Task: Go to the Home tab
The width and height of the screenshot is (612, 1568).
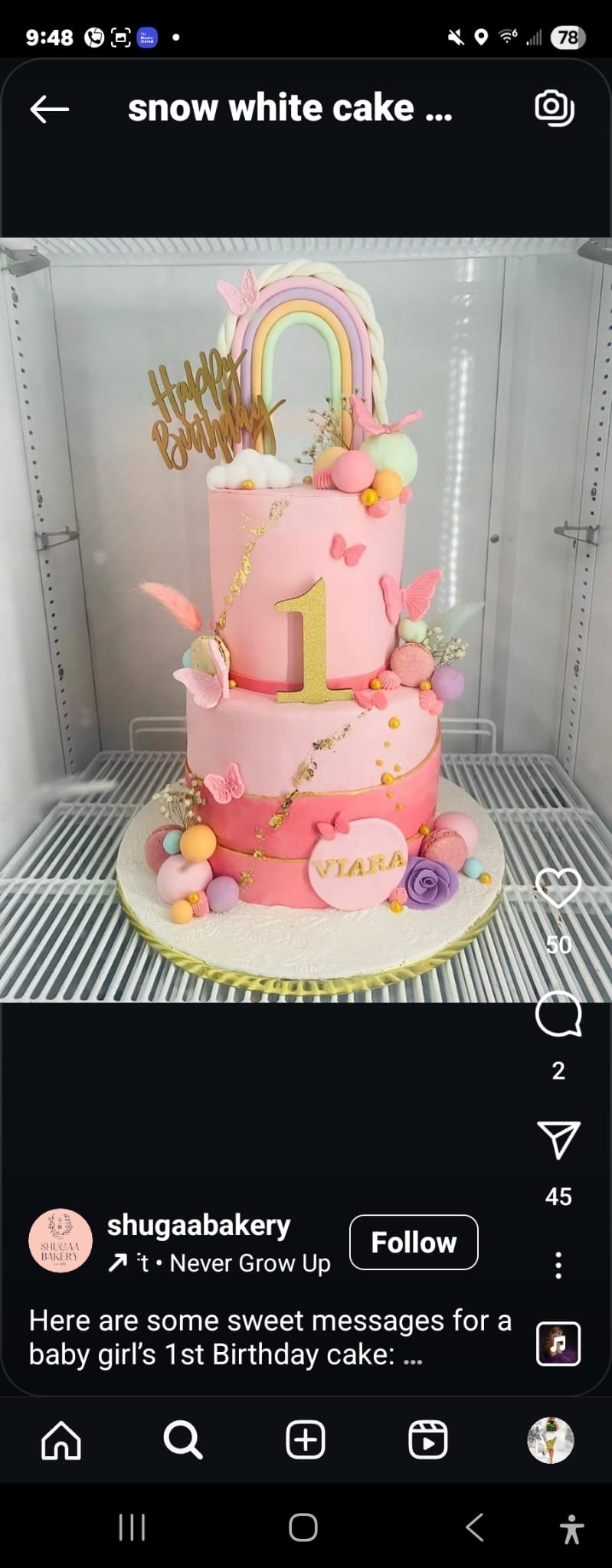Action: click(61, 1441)
